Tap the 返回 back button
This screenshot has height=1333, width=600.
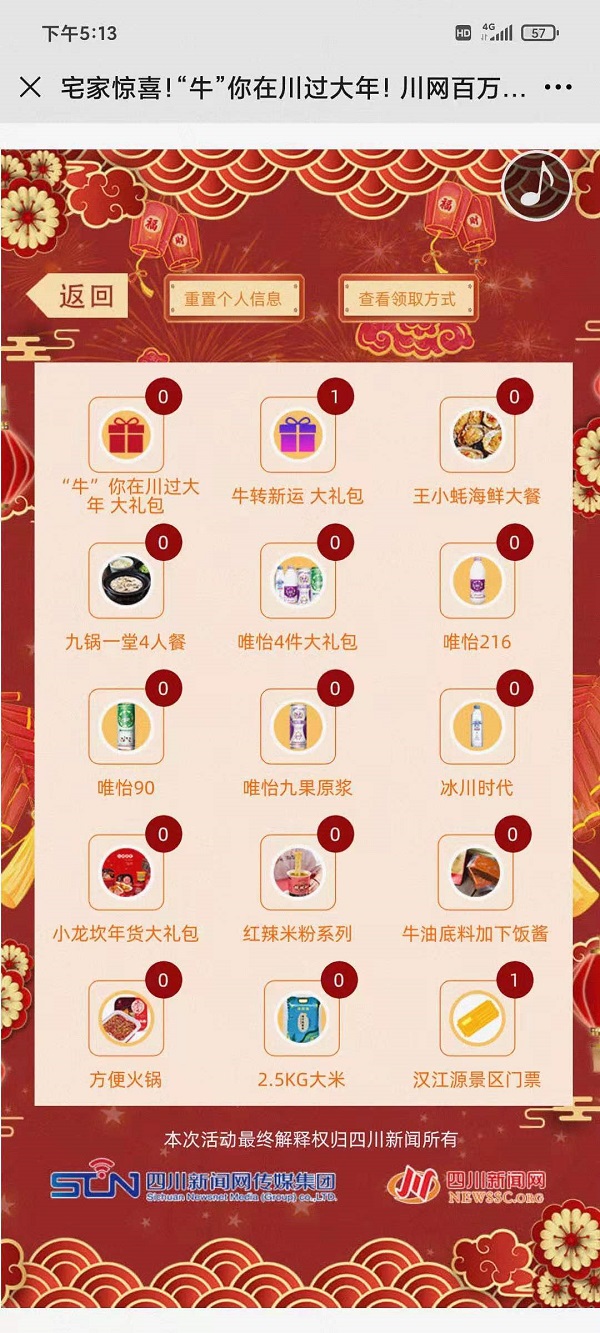pyautogui.click(x=80, y=296)
